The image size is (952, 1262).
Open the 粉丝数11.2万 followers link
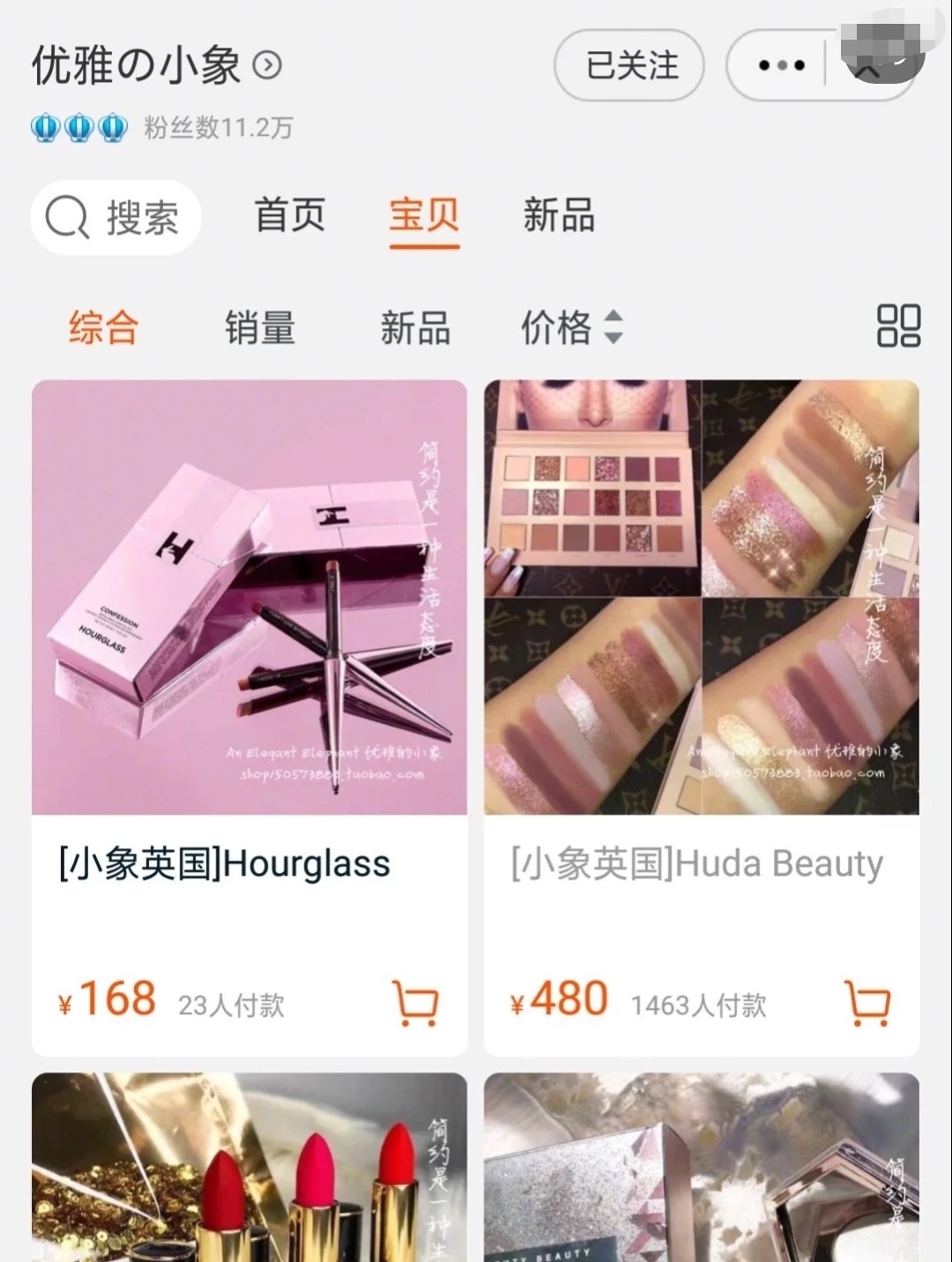coord(217,128)
